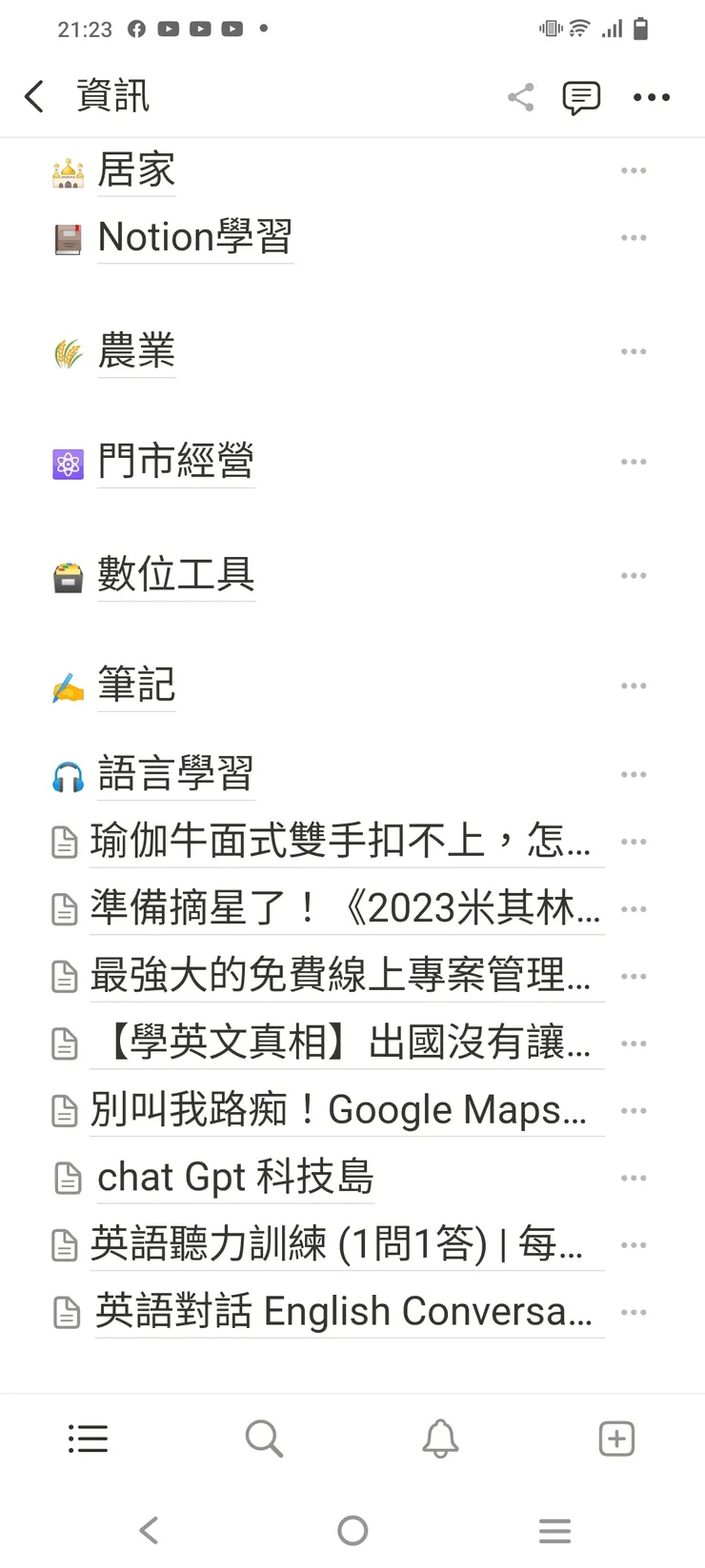The image size is (705, 1568).
Task: Tap the Android home circle button
Action: tap(352, 1530)
